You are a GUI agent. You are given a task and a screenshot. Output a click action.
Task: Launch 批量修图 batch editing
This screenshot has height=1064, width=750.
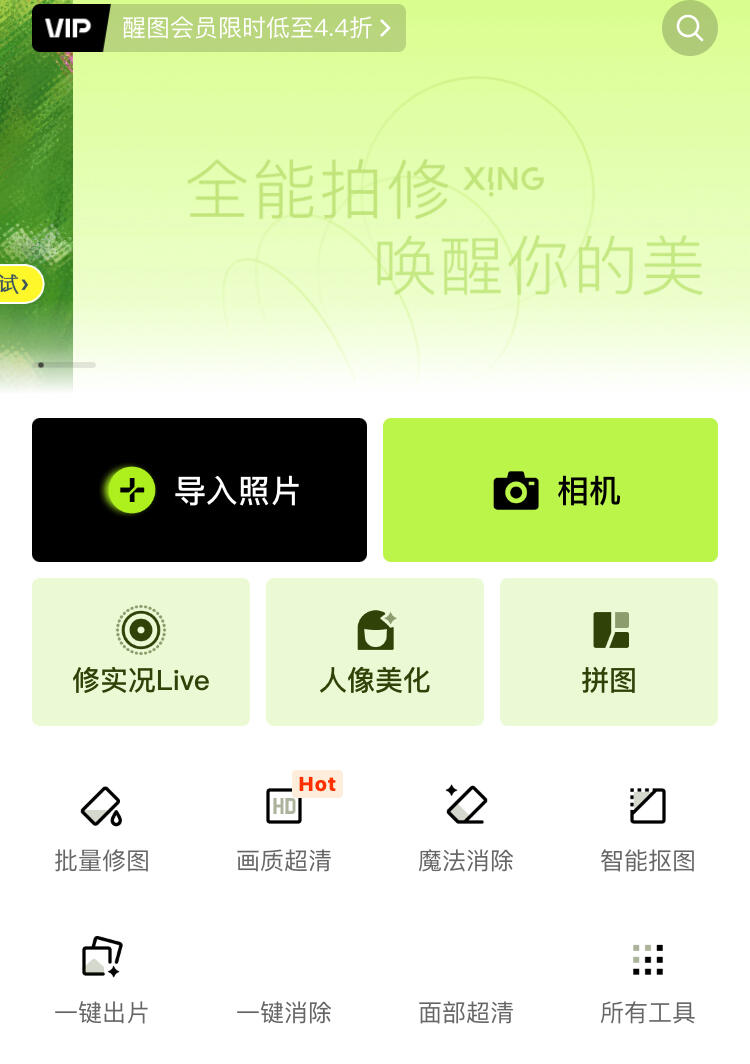coord(102,828)
